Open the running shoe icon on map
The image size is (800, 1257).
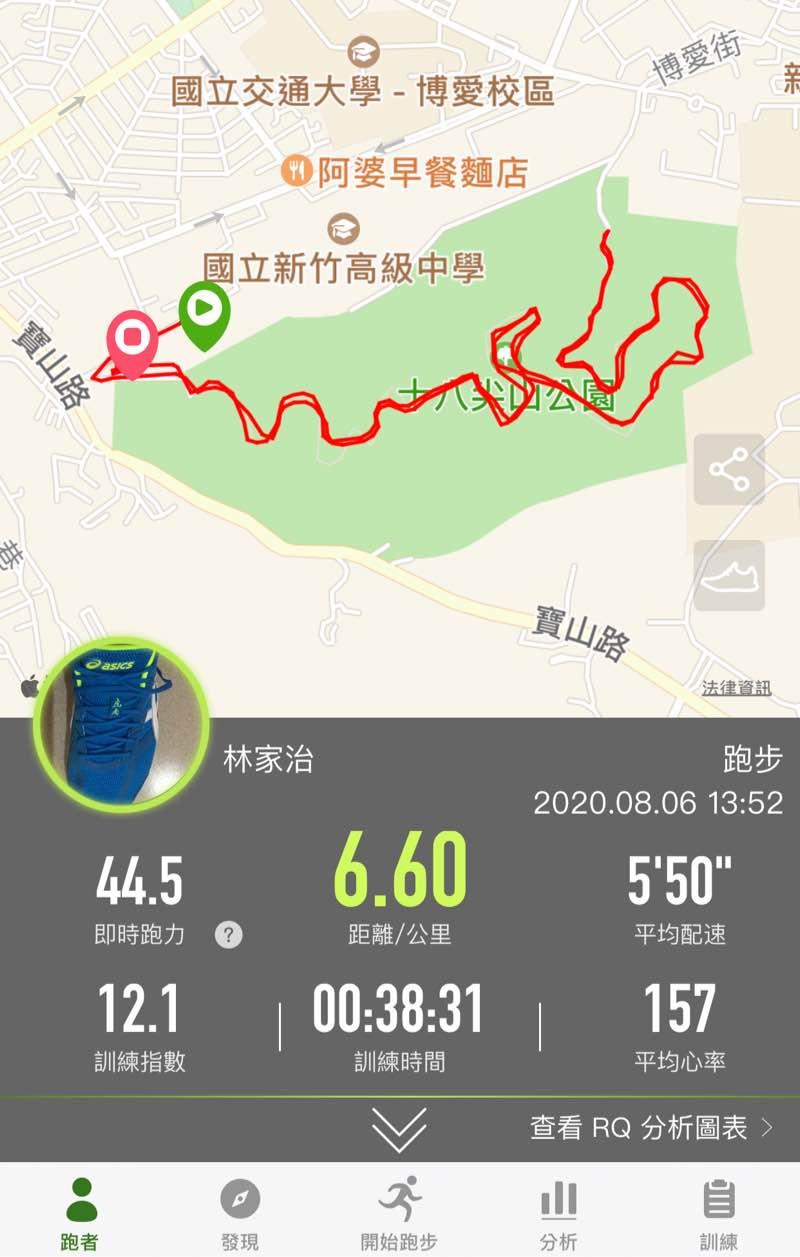tap(729, 575)
